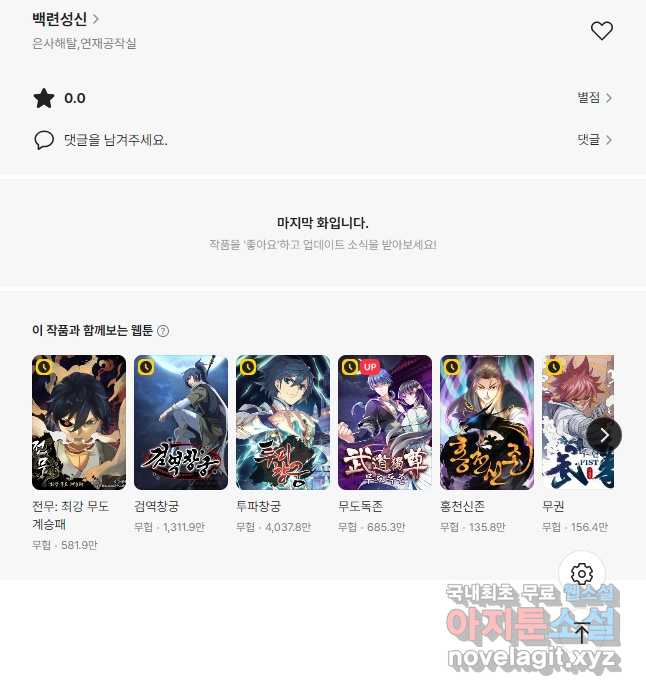646x696 pixels.
Task: Show next recommended webtoons with arrow
Action: pos(604,434)
